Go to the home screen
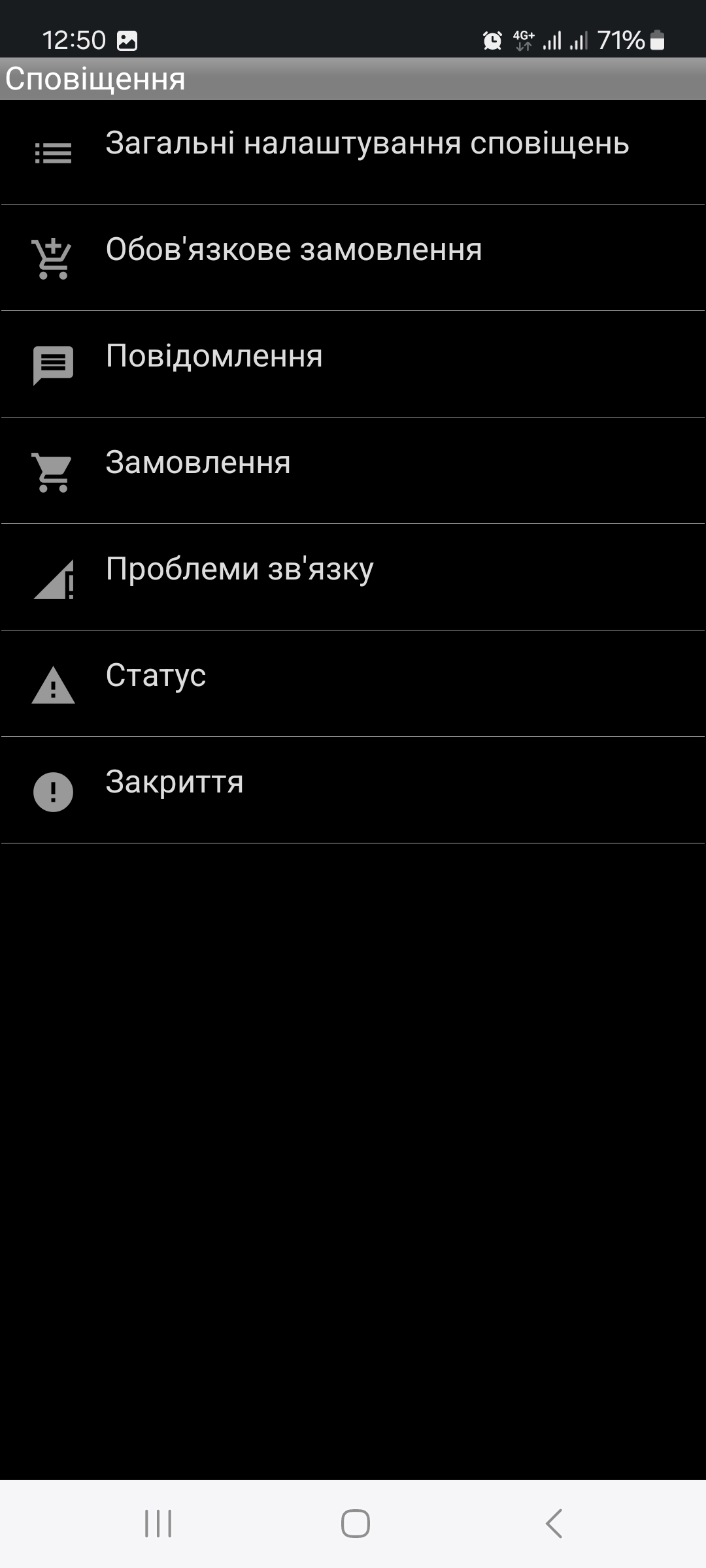This screenshot has height=1568, width=706. [x=355, y=1524]
